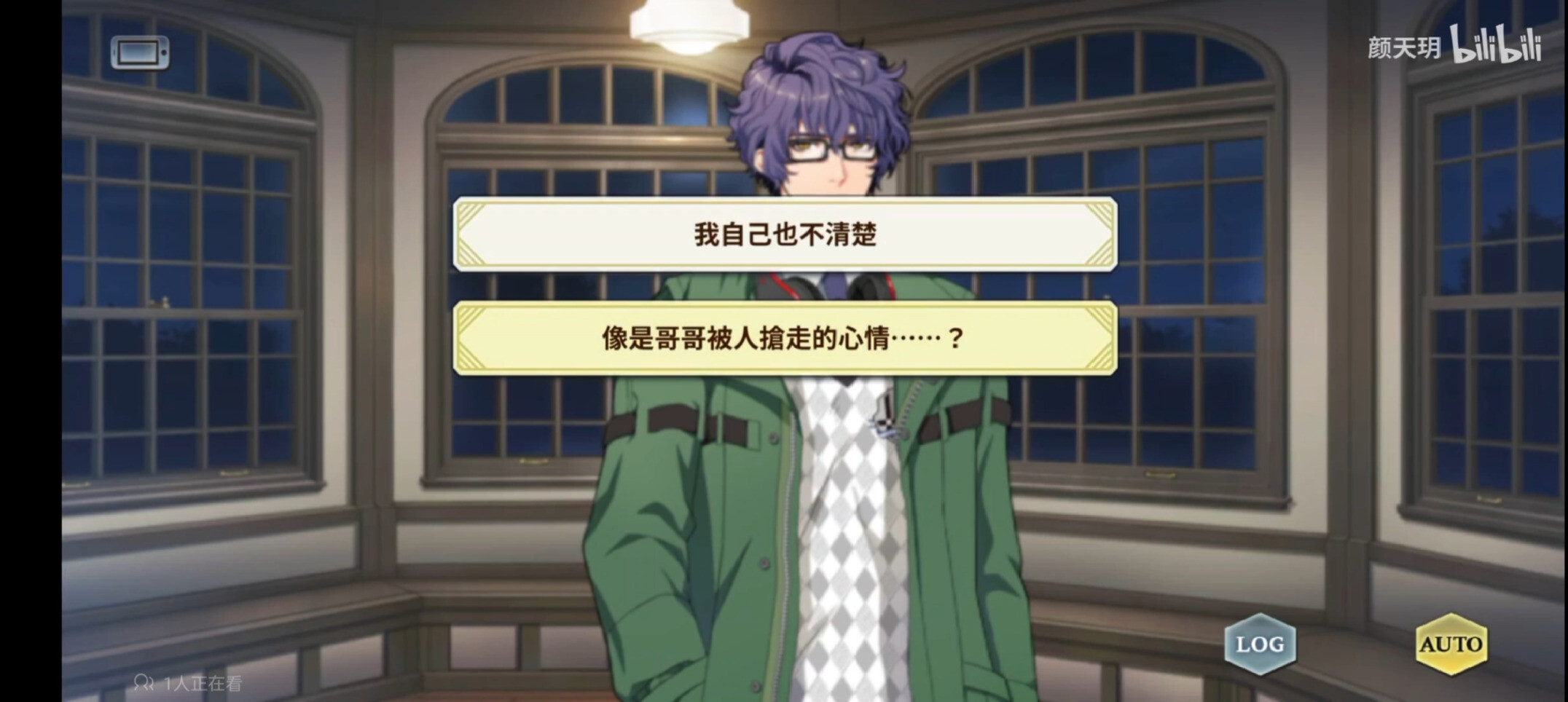
Task: Choose the dialogue option 我自己也不清楚
Action: 785,234
